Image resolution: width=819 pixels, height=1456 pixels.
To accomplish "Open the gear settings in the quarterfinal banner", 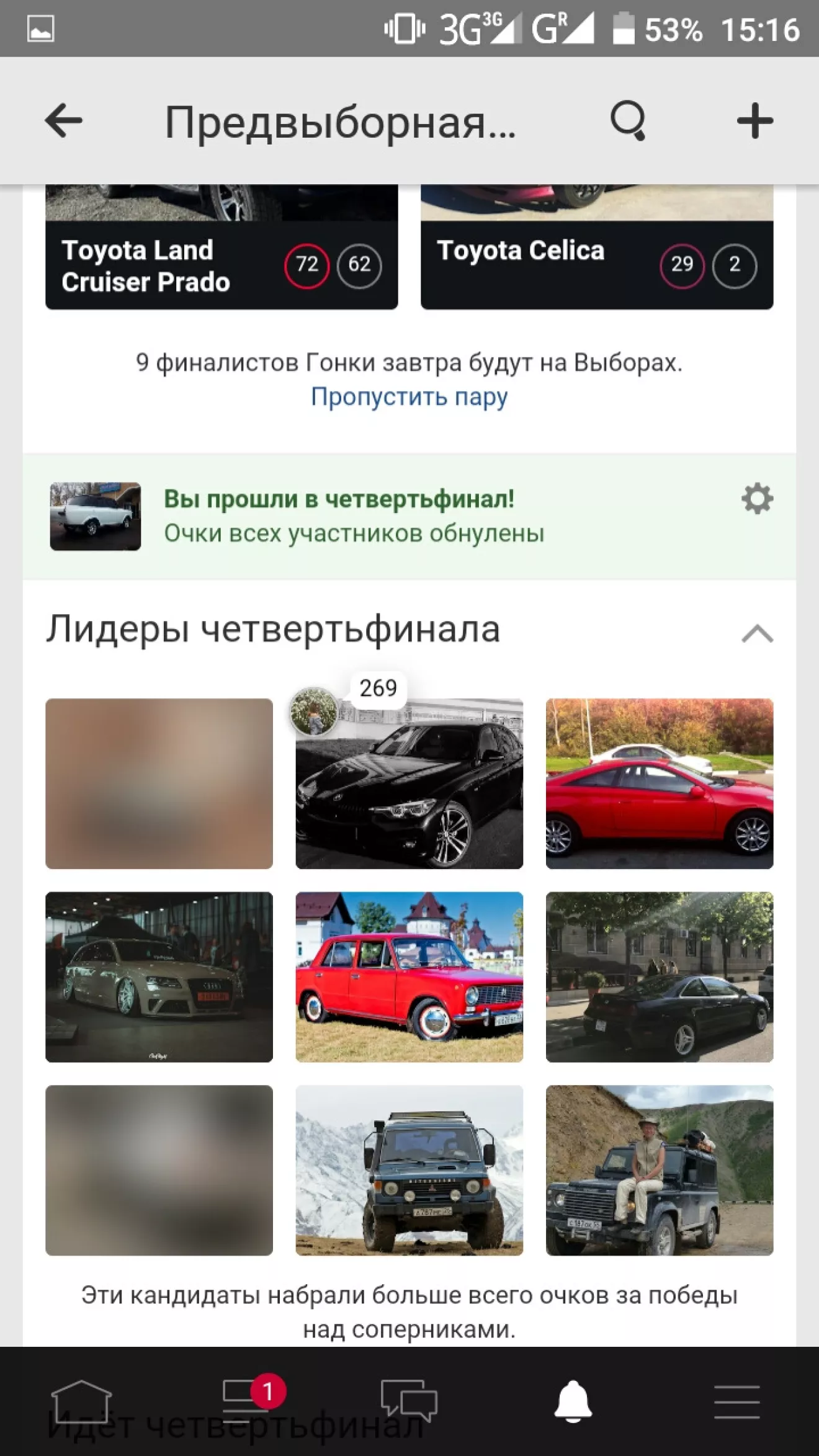I will (x=757, y=499).
